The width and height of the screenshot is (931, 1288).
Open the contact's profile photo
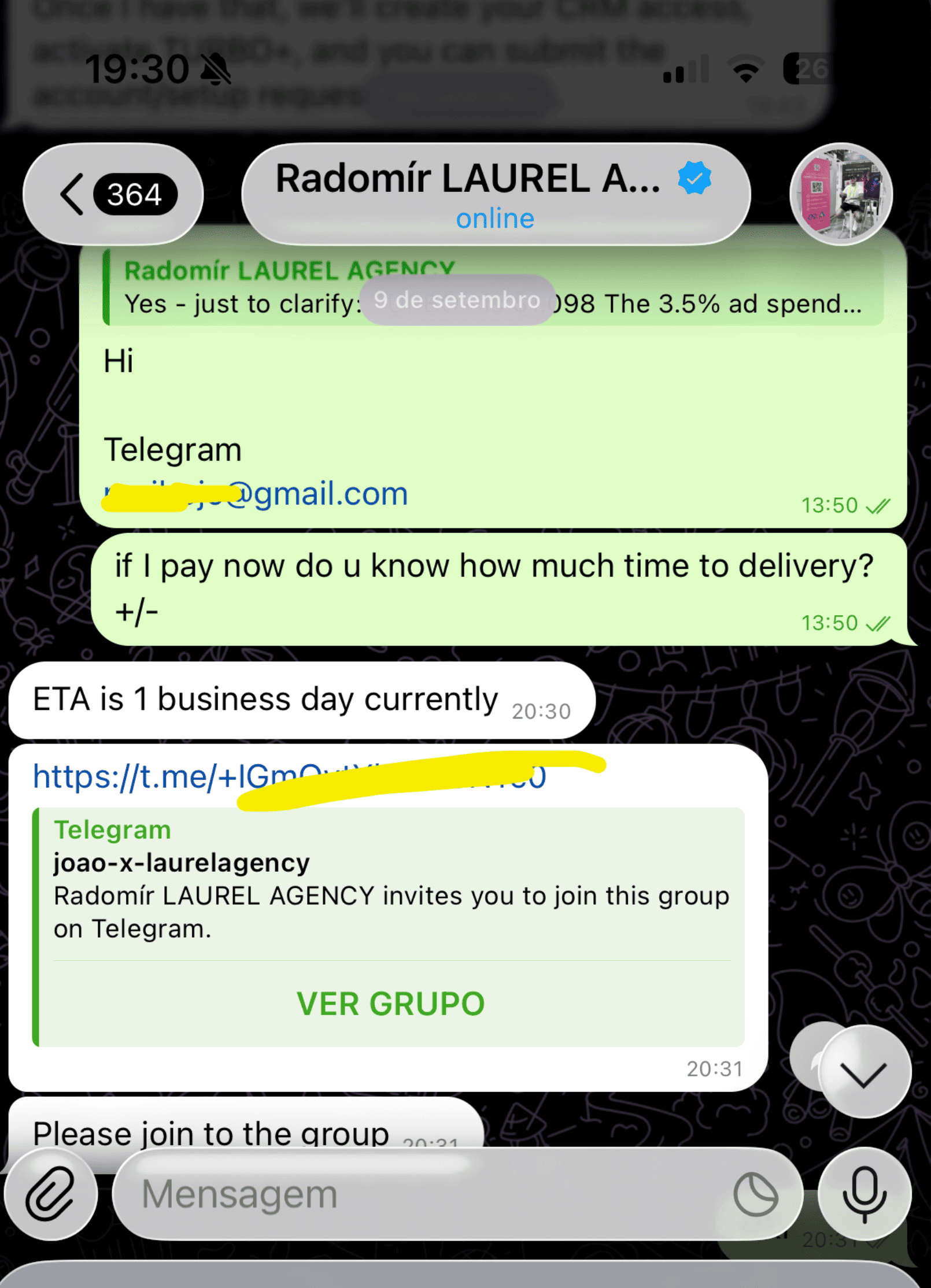pos(841,194)
